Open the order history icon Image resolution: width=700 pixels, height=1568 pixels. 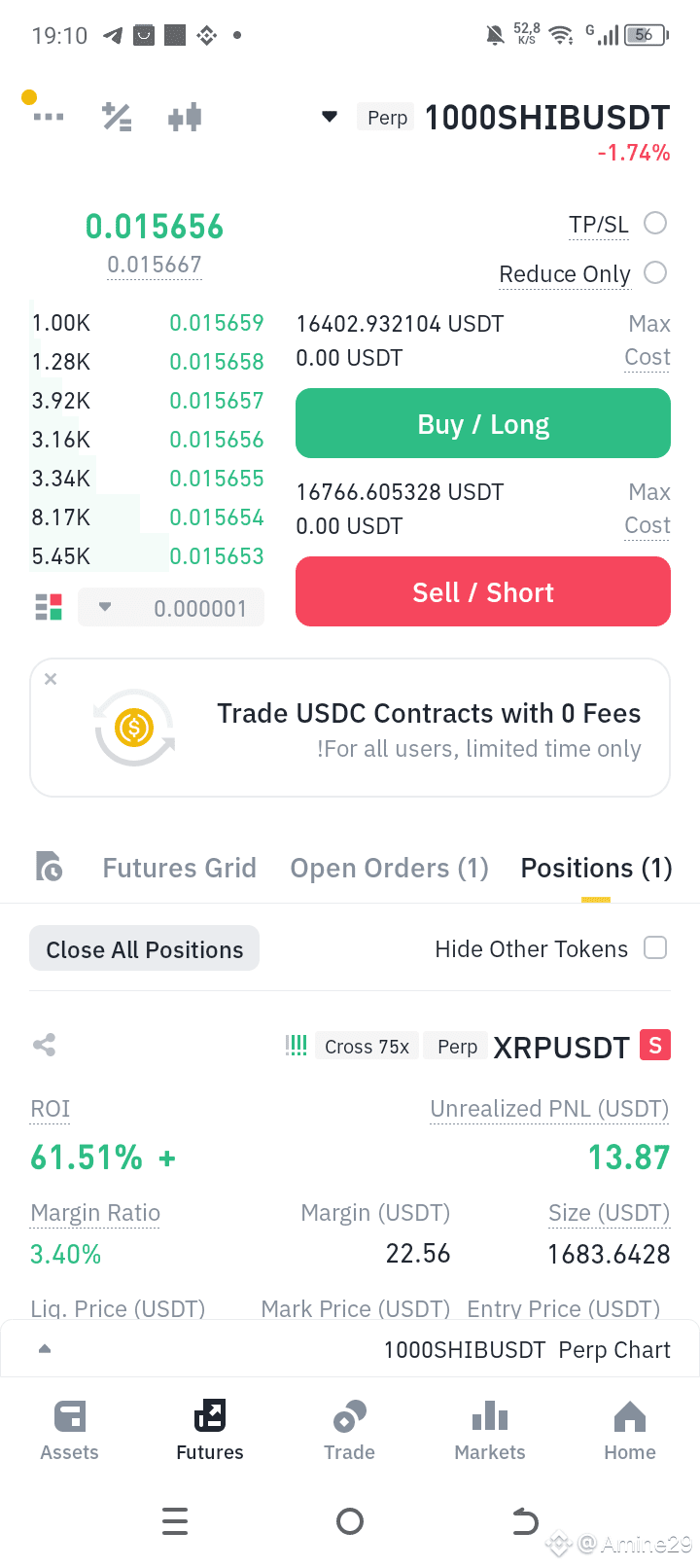point(49,866)
